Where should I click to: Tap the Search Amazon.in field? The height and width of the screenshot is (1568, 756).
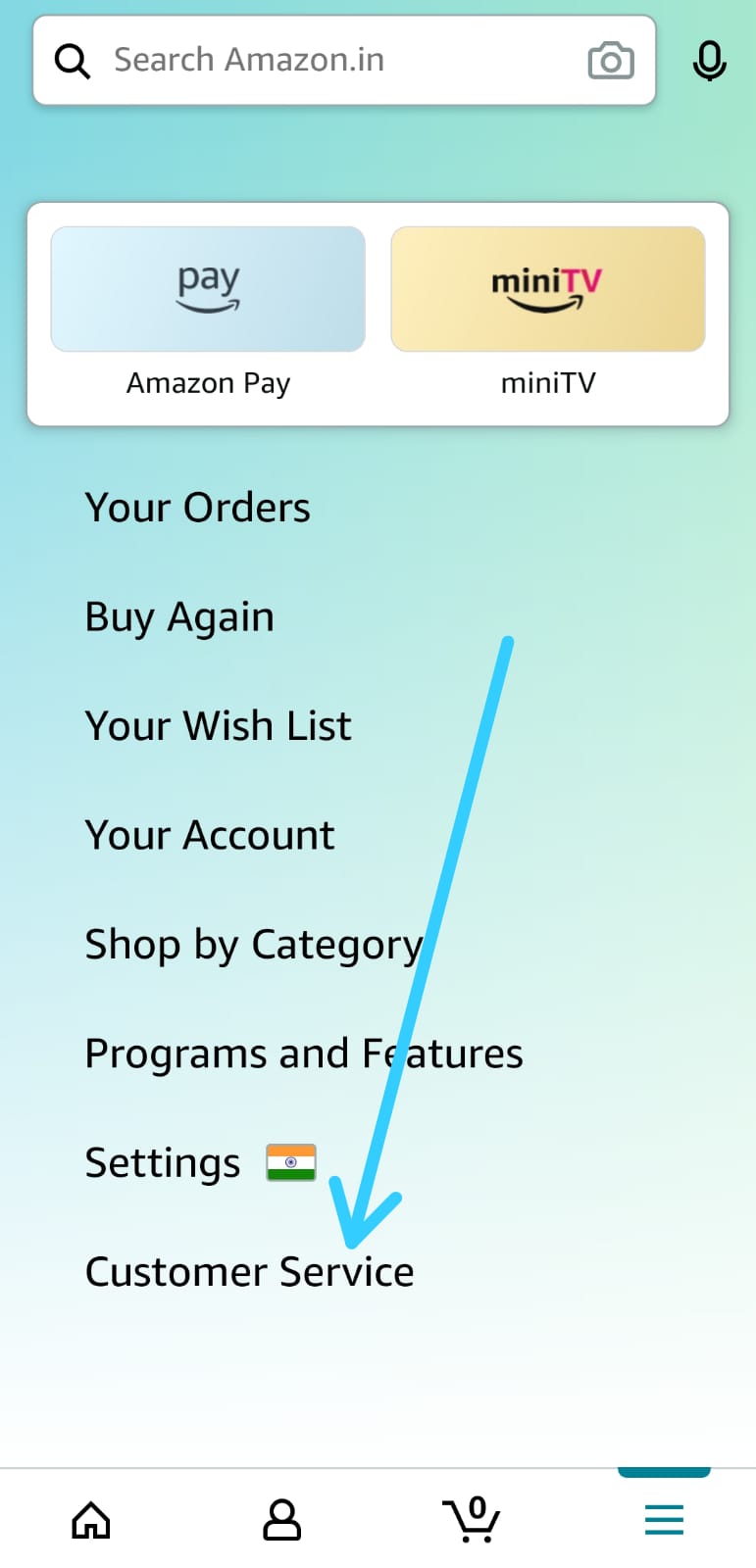(344, 60)
